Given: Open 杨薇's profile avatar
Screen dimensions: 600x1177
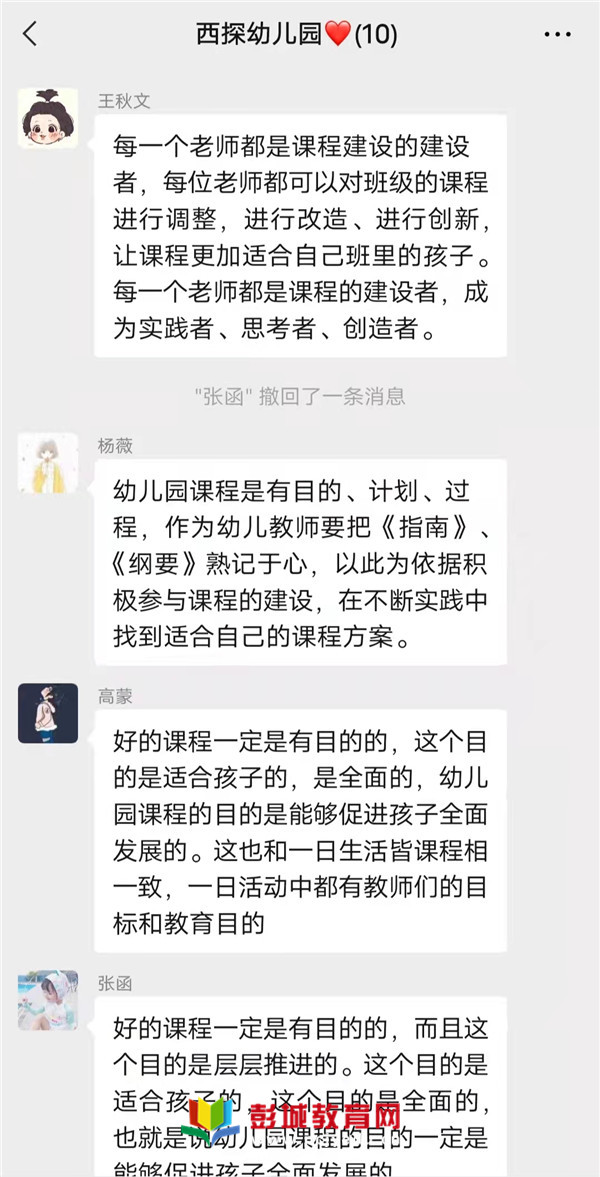Looking at the screenshot, I should tap(47, 463).
